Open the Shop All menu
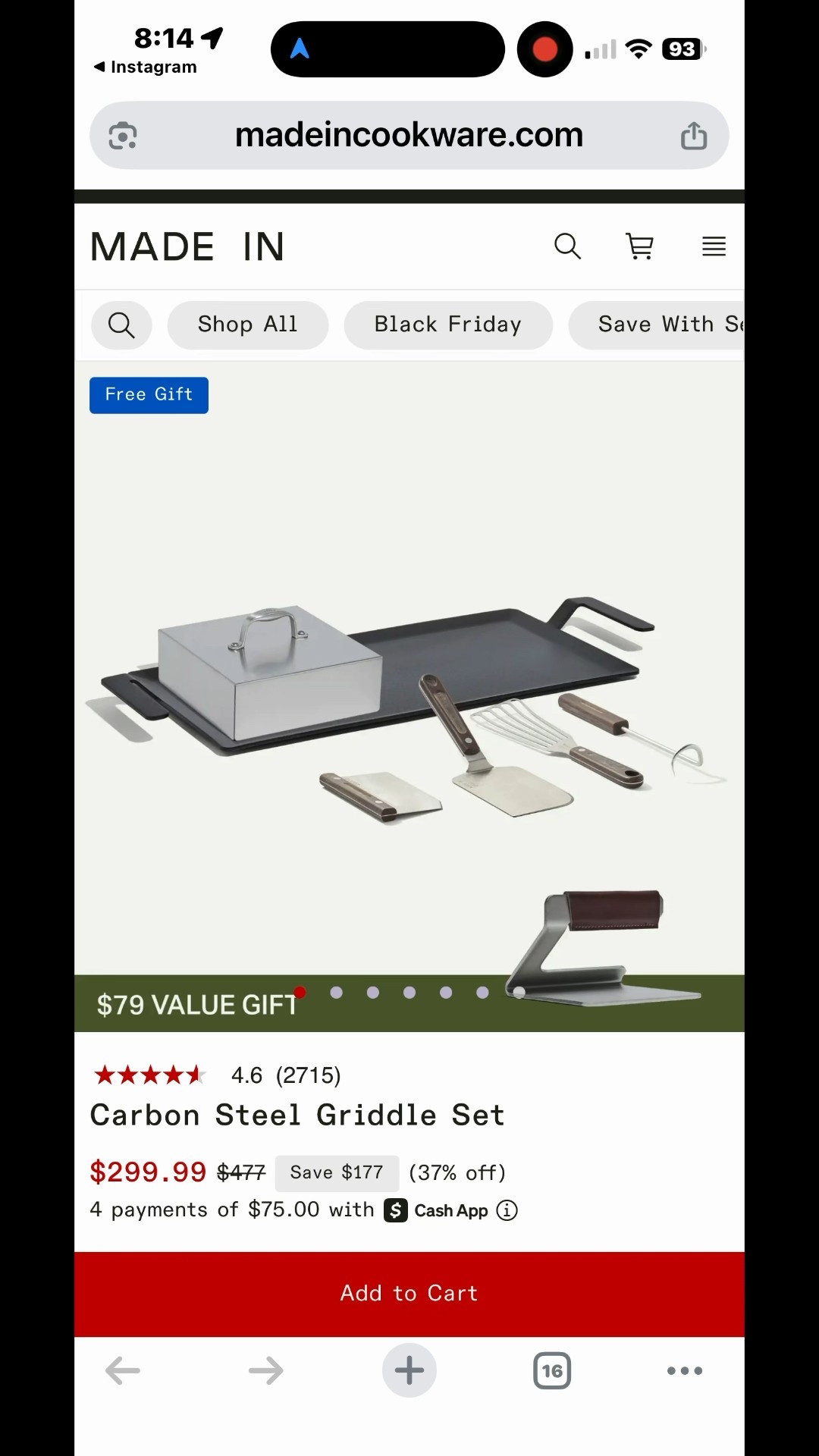Image resolution: width=819 pixels, height=1456 pixels. tap(248, 325)
